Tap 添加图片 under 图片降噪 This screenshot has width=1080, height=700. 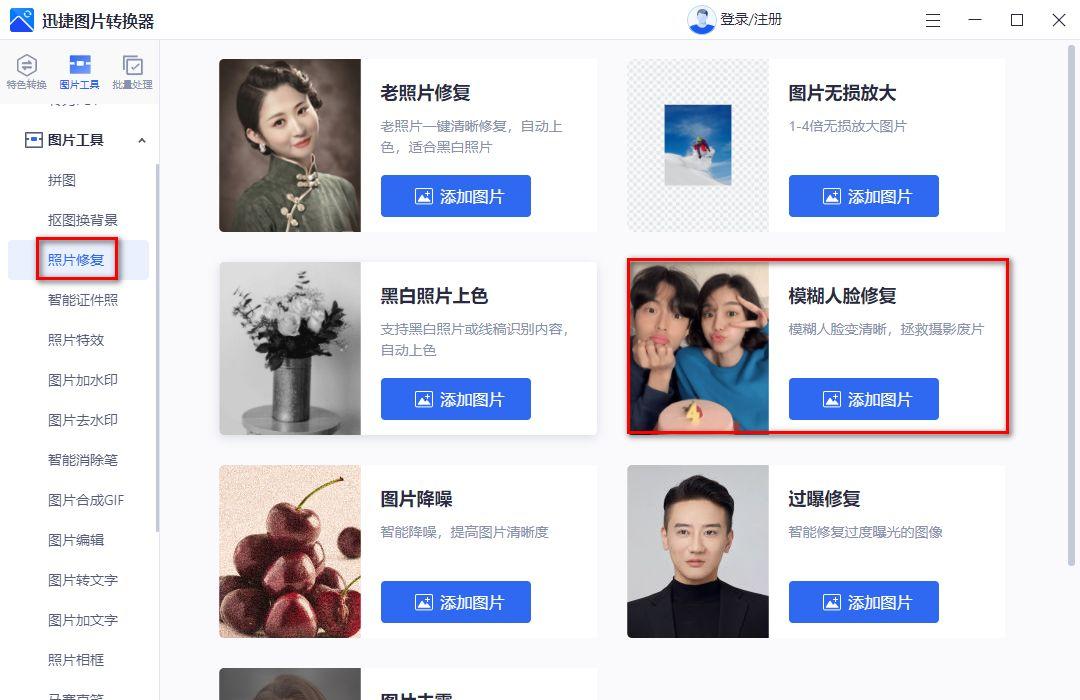coord(456,602)
